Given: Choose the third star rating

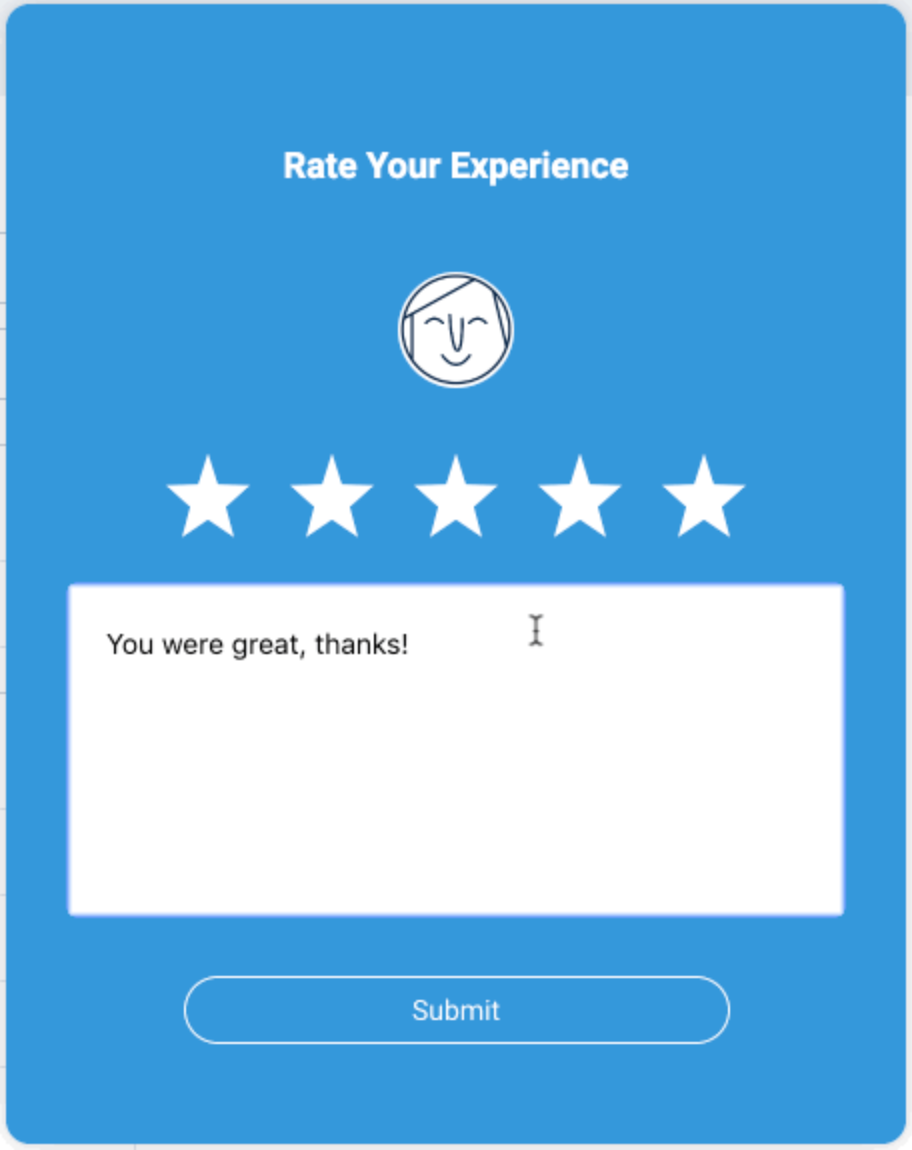Looking at the screenshot, I should (456, 498).
